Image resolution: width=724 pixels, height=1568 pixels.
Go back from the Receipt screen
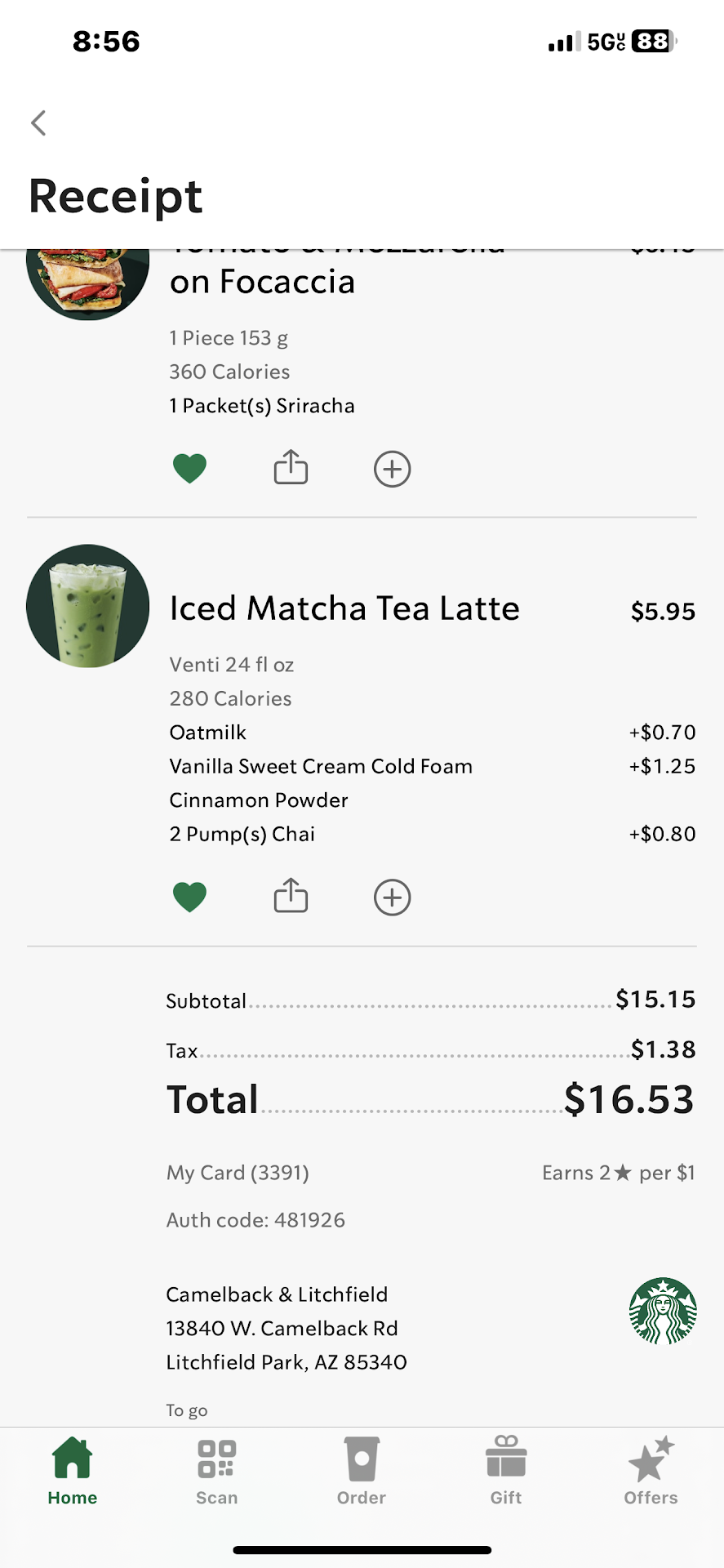coord(38,123)
